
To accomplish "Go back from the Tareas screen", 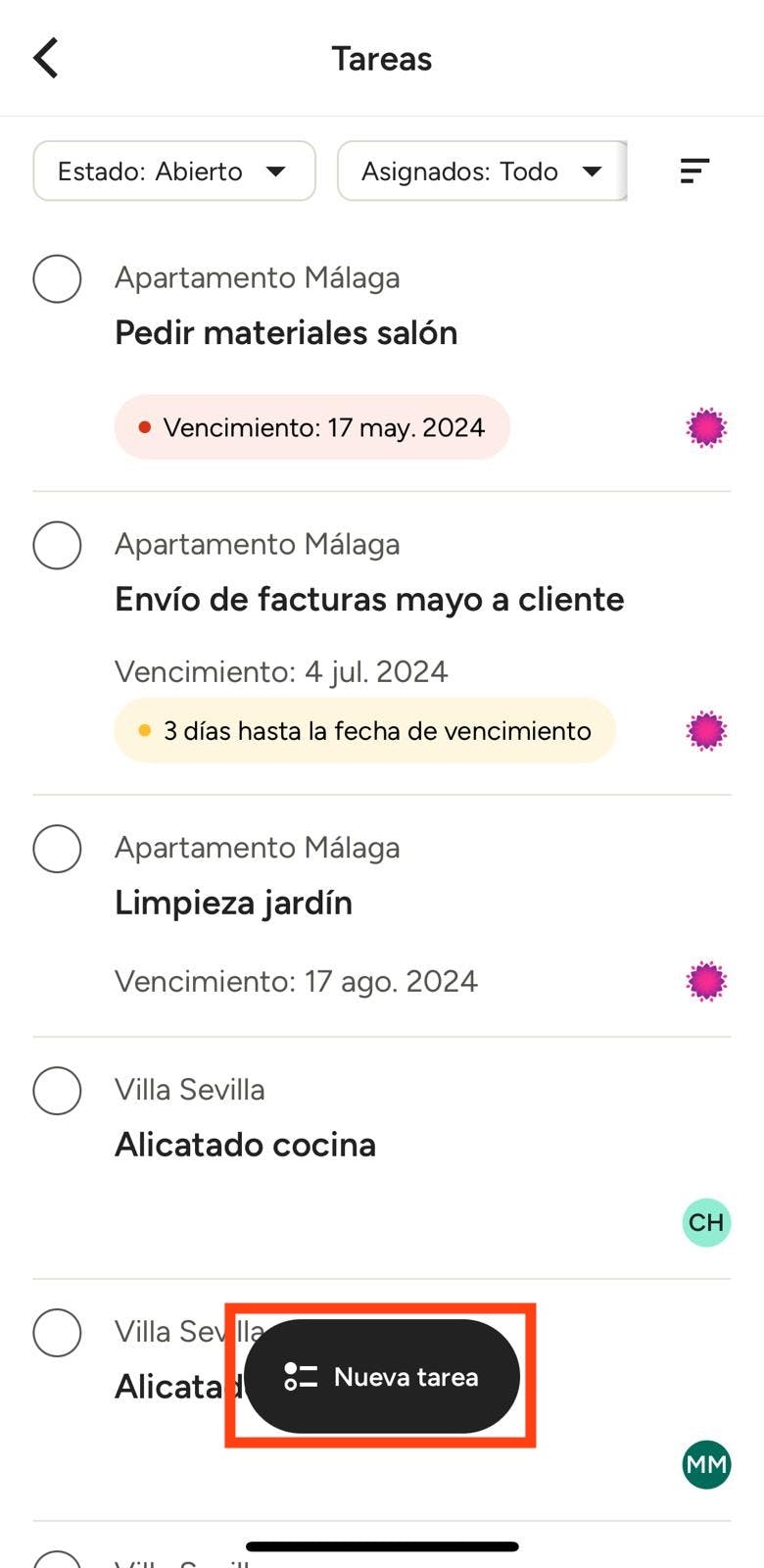I will click(46, 59).
